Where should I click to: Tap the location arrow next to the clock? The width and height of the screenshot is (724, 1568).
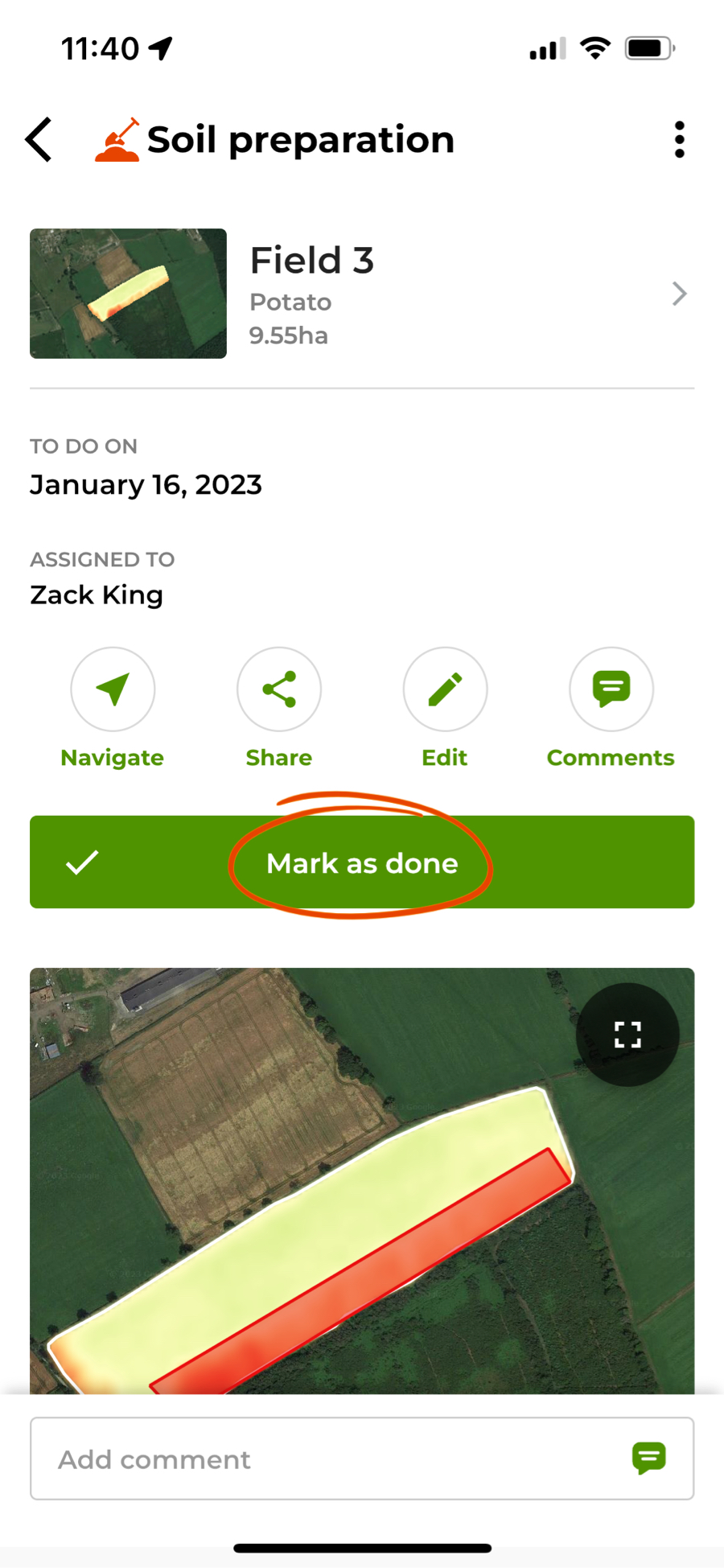[162, 47]
